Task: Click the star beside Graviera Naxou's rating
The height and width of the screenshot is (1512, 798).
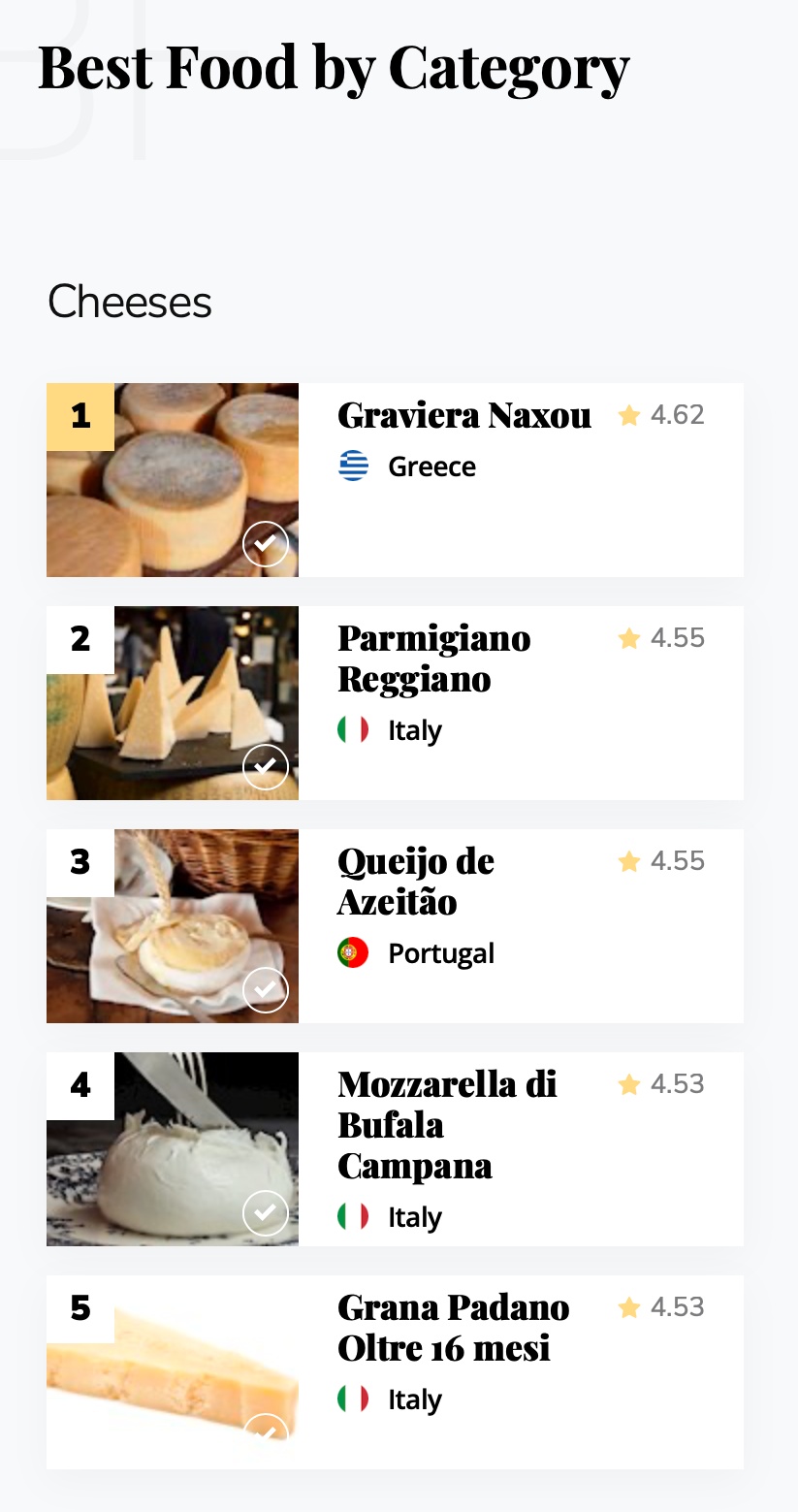Action: click(x=629, y=414)
